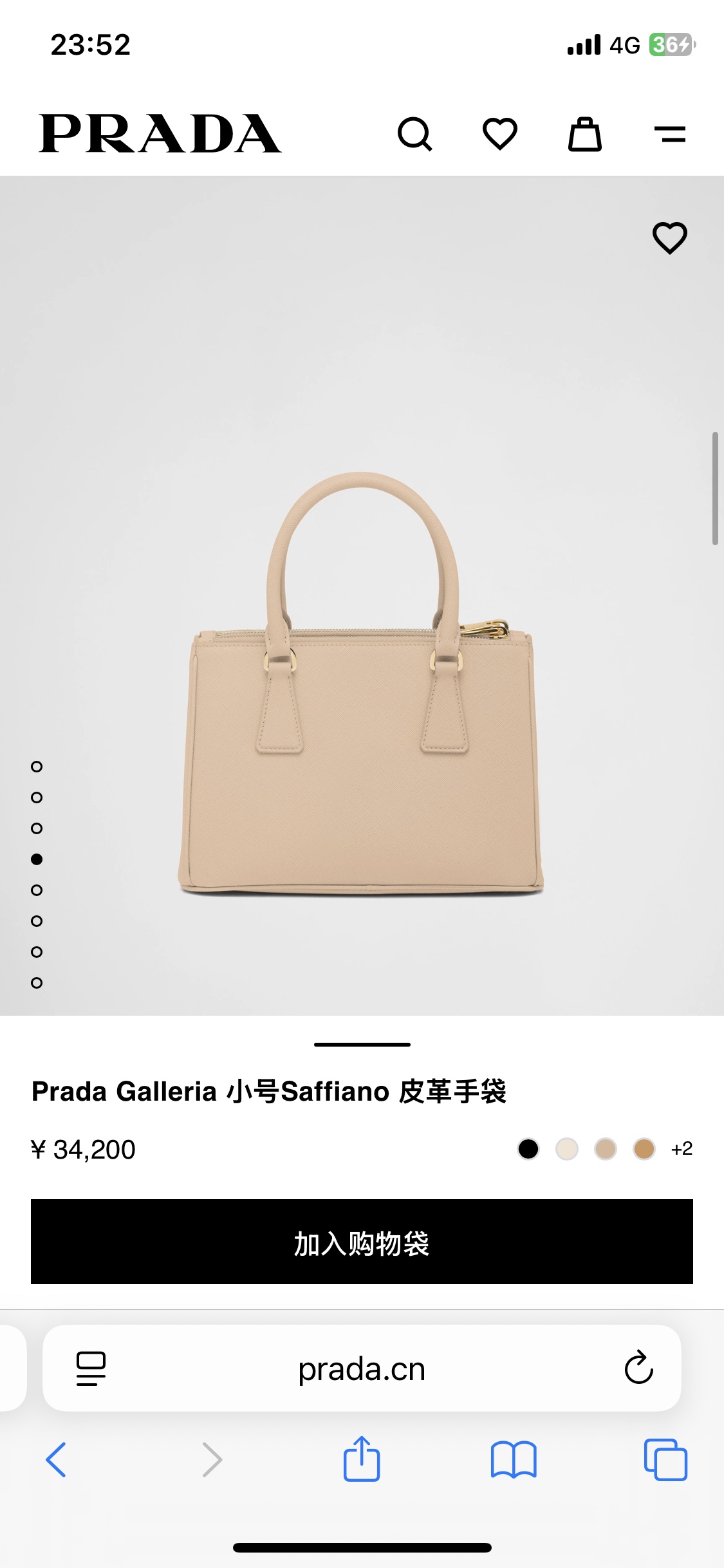The image size is (724, 1568).
Task: Open the wishlist from the header heart
Action: (x=500, y=134)
